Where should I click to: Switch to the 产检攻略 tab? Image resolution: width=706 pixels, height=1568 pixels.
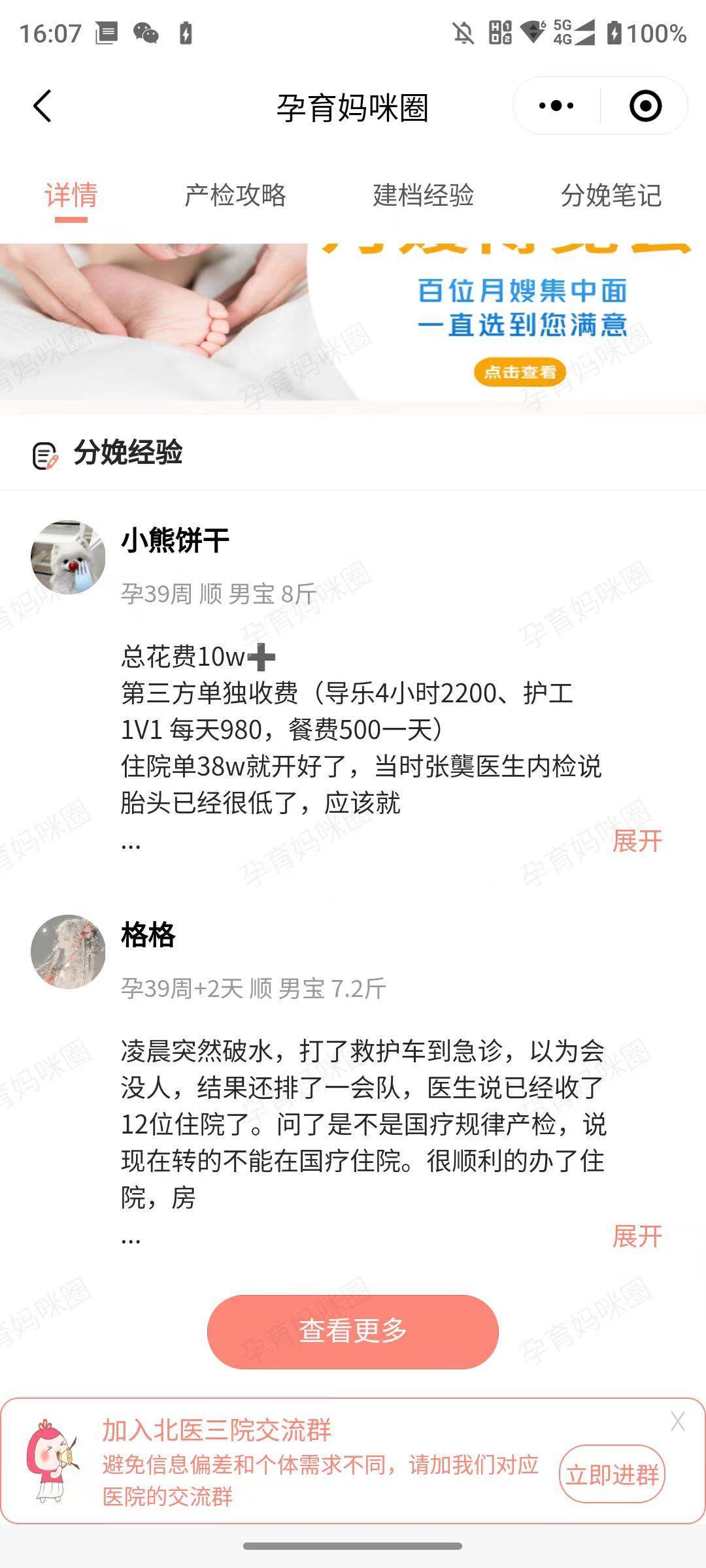[x=235, y=195]
